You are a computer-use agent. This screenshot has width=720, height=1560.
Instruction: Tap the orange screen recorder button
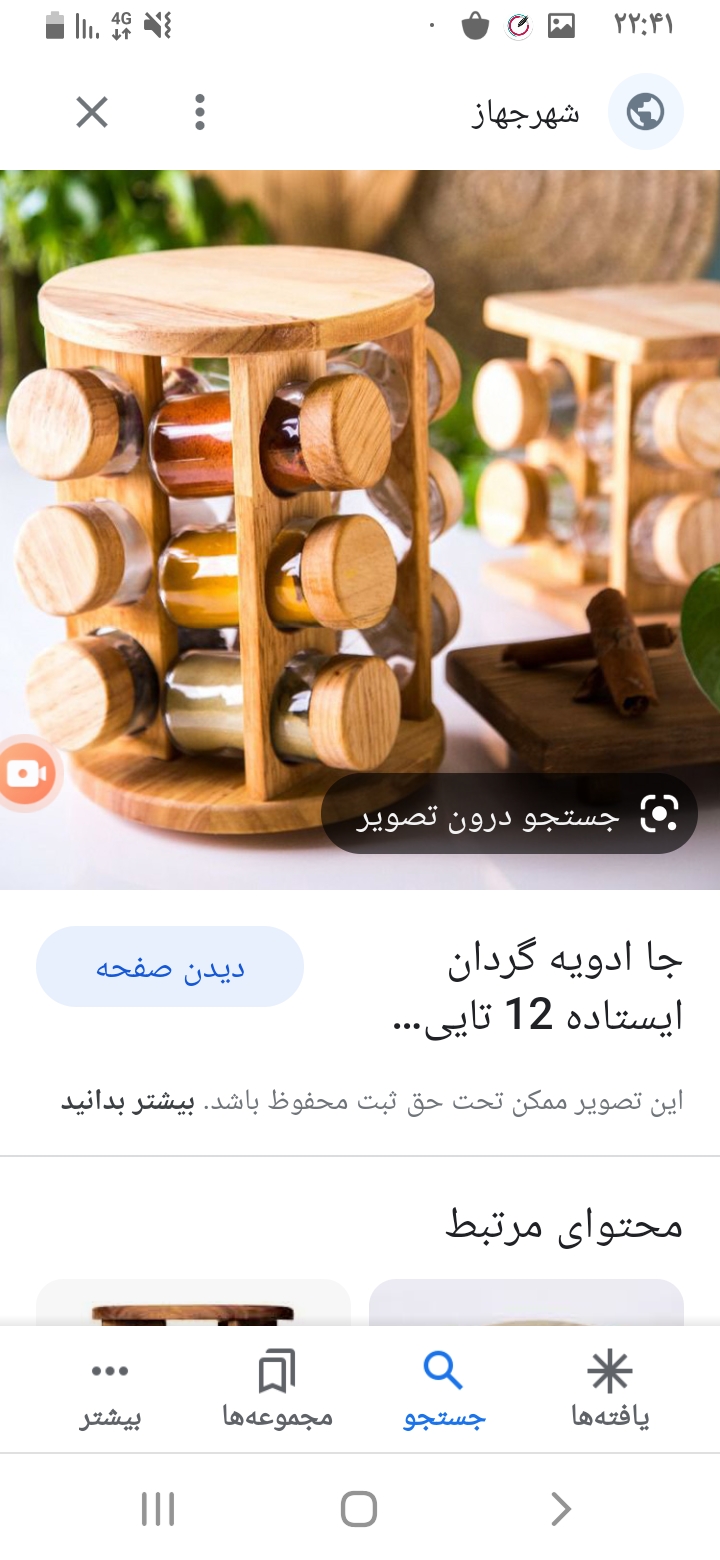click(x=26, y=772)
